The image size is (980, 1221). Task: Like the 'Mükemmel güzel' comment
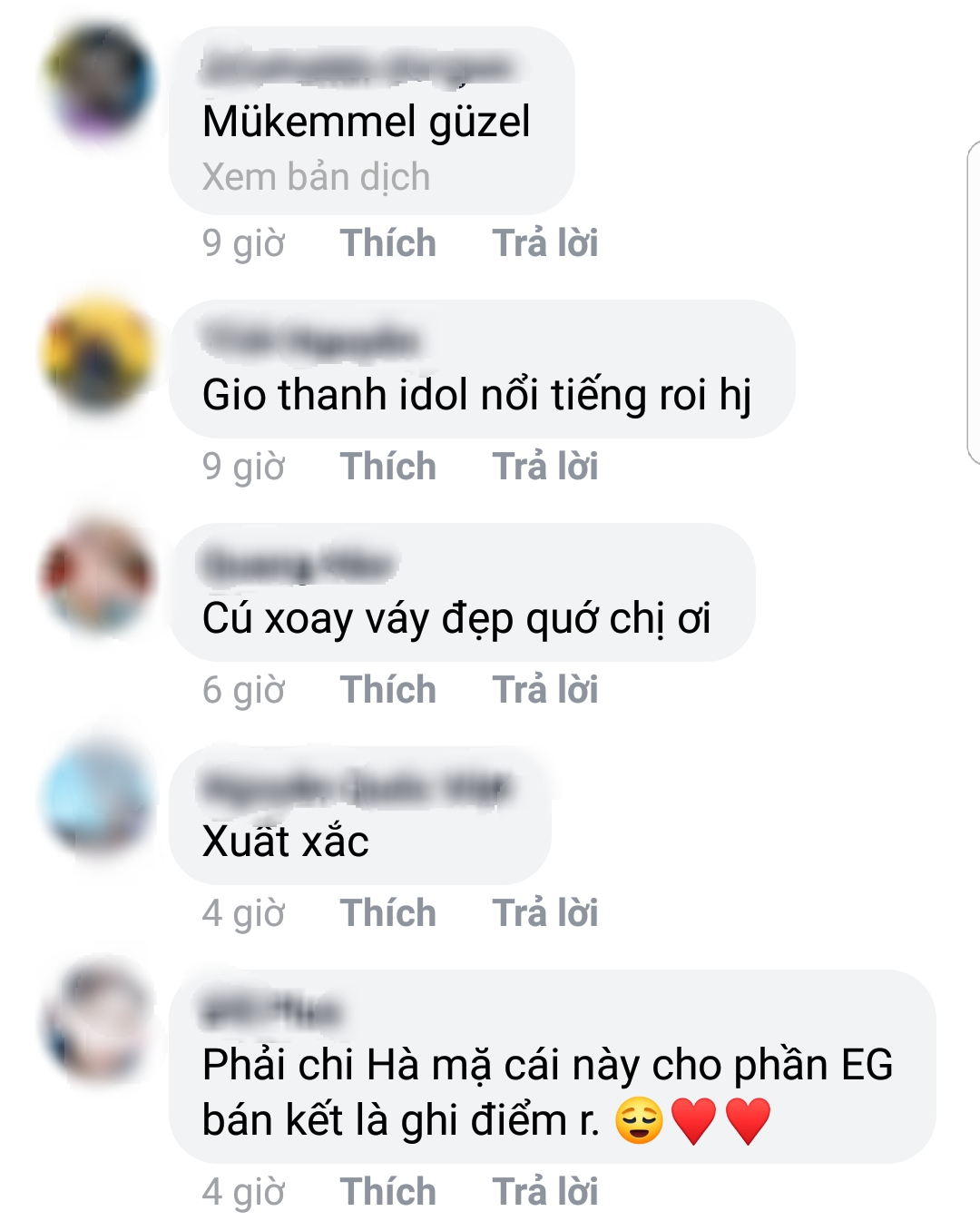tap(387, 243)
